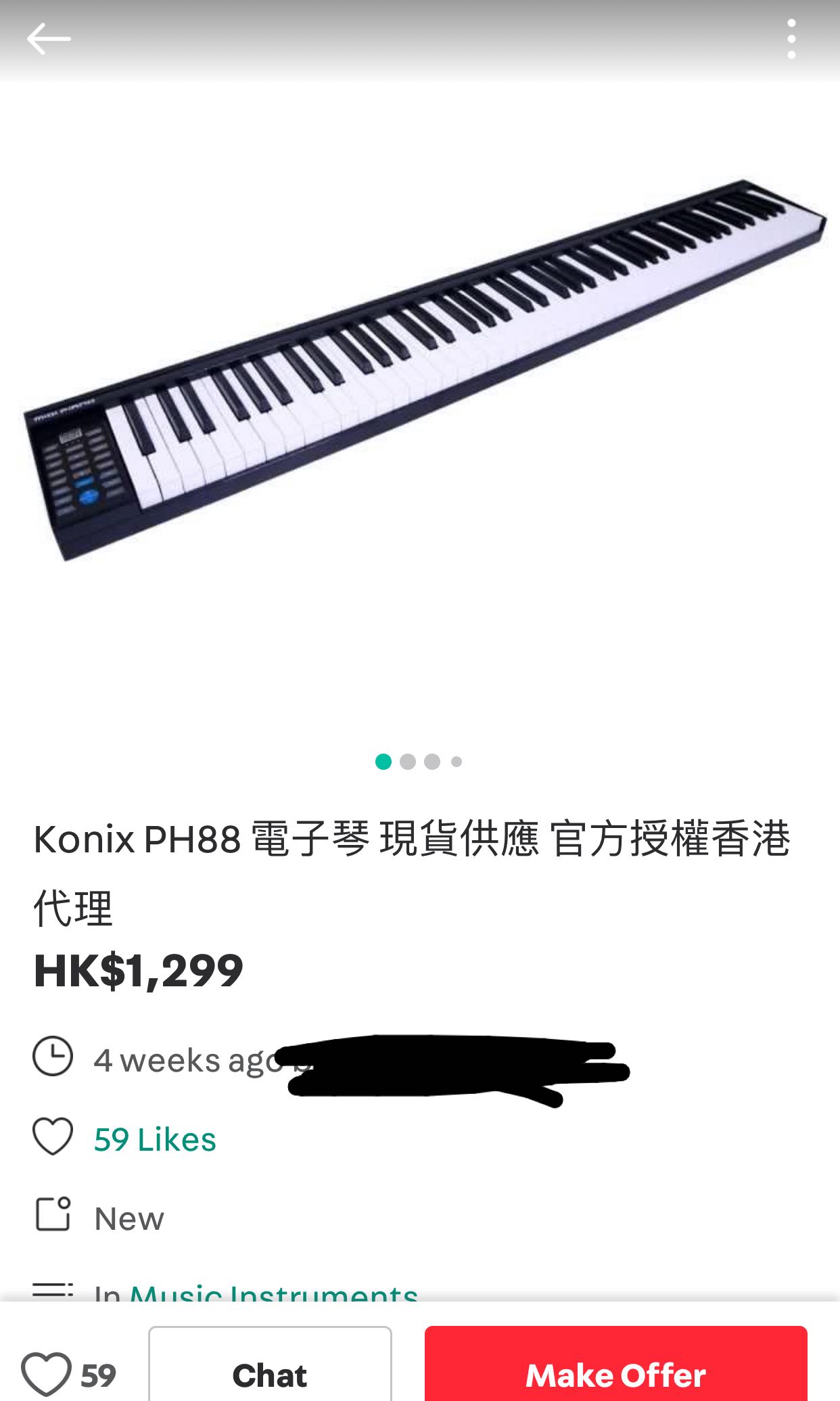Open the Music Instruments category
This screenshot has width=840, height=1401.
pos(273,1292)
